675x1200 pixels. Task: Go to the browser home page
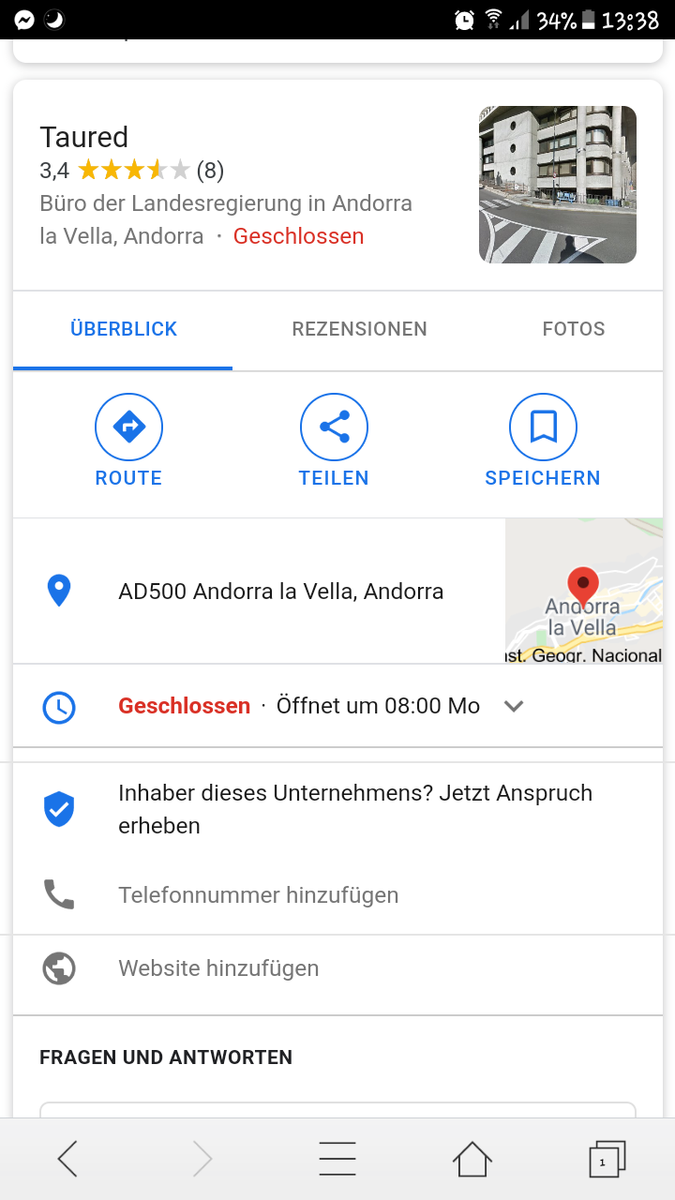point(472,1159)
